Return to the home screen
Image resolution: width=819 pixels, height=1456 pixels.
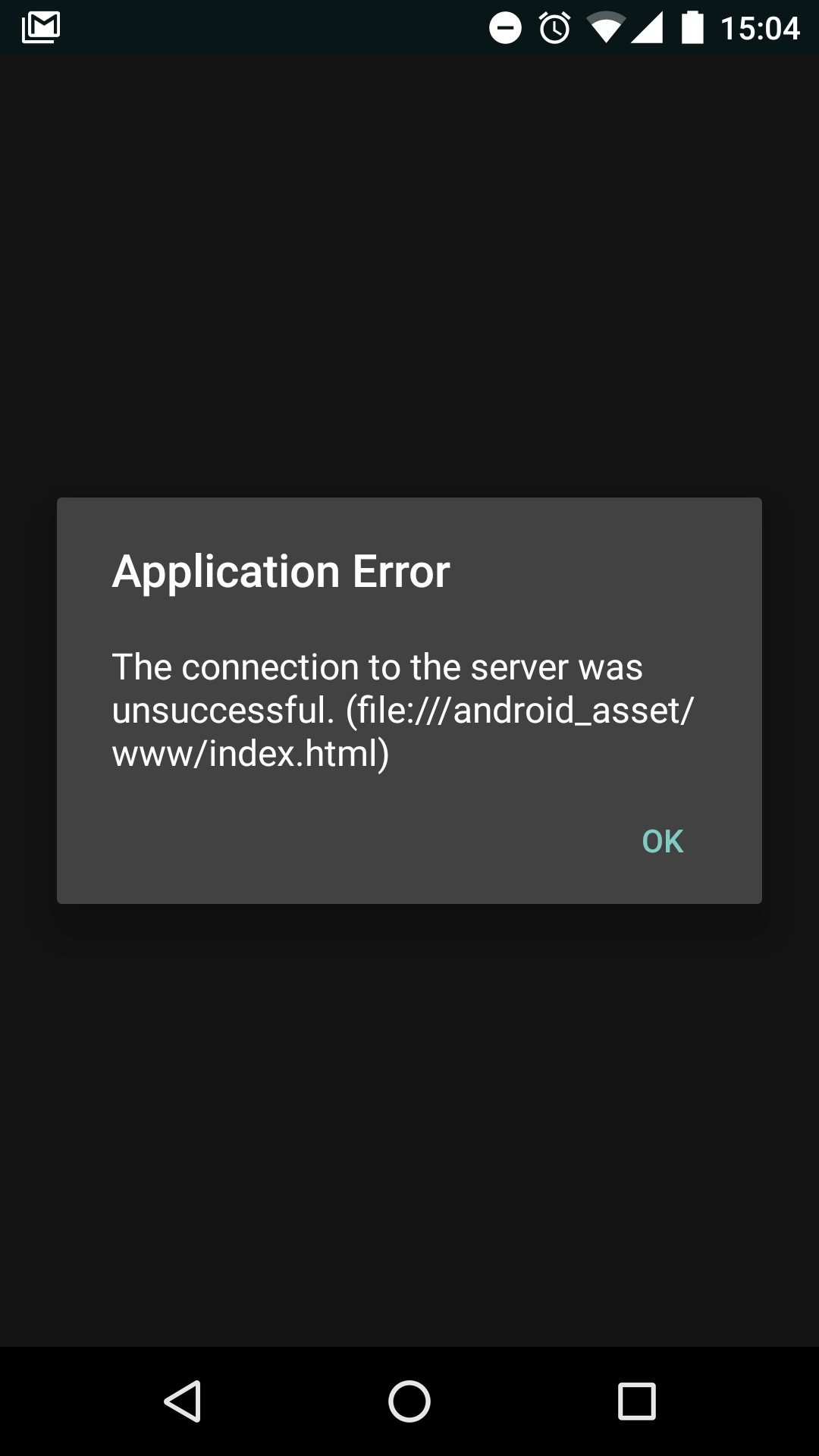coord(409,1401)
